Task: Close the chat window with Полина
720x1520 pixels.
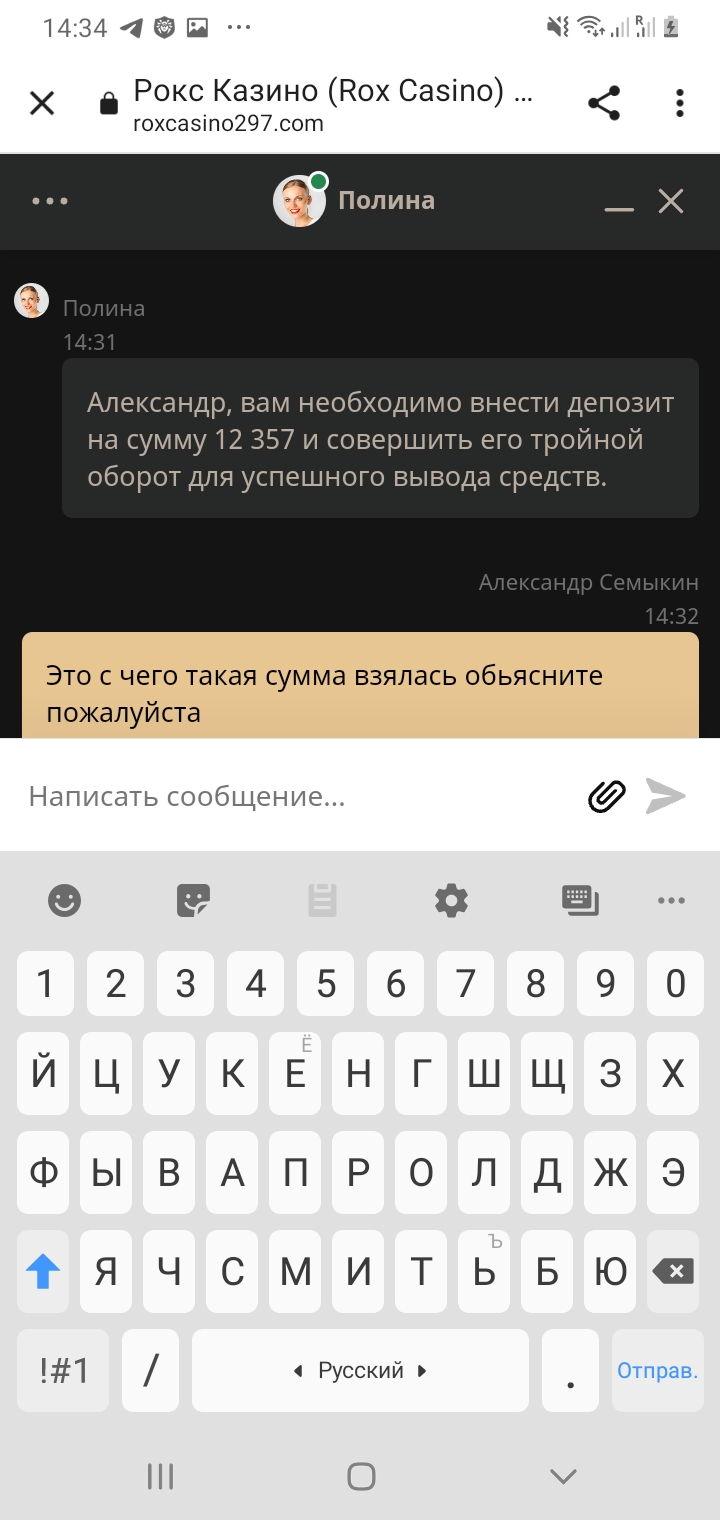Action: tap(671, 201)
